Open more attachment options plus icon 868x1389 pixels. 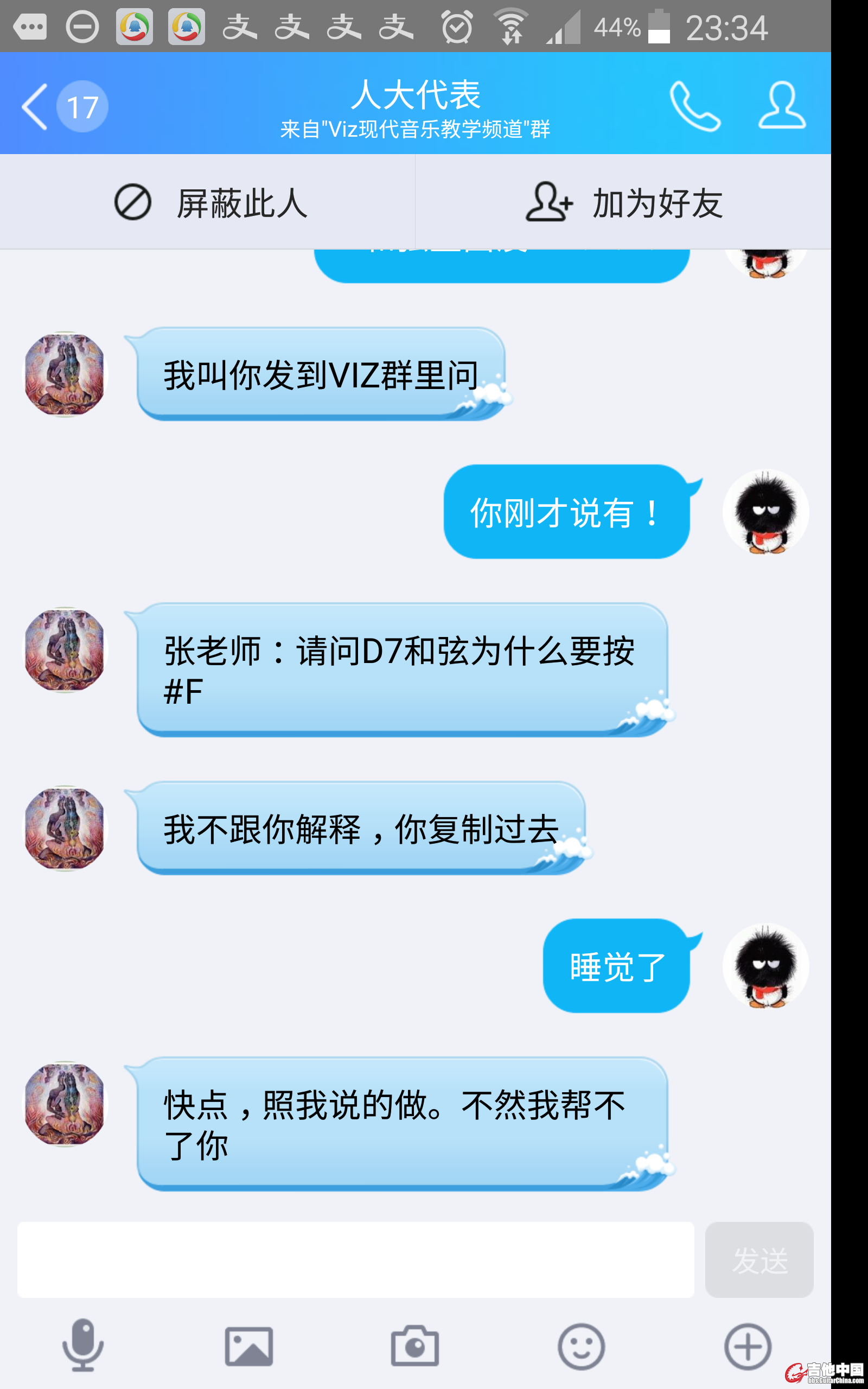point(747,1346)
